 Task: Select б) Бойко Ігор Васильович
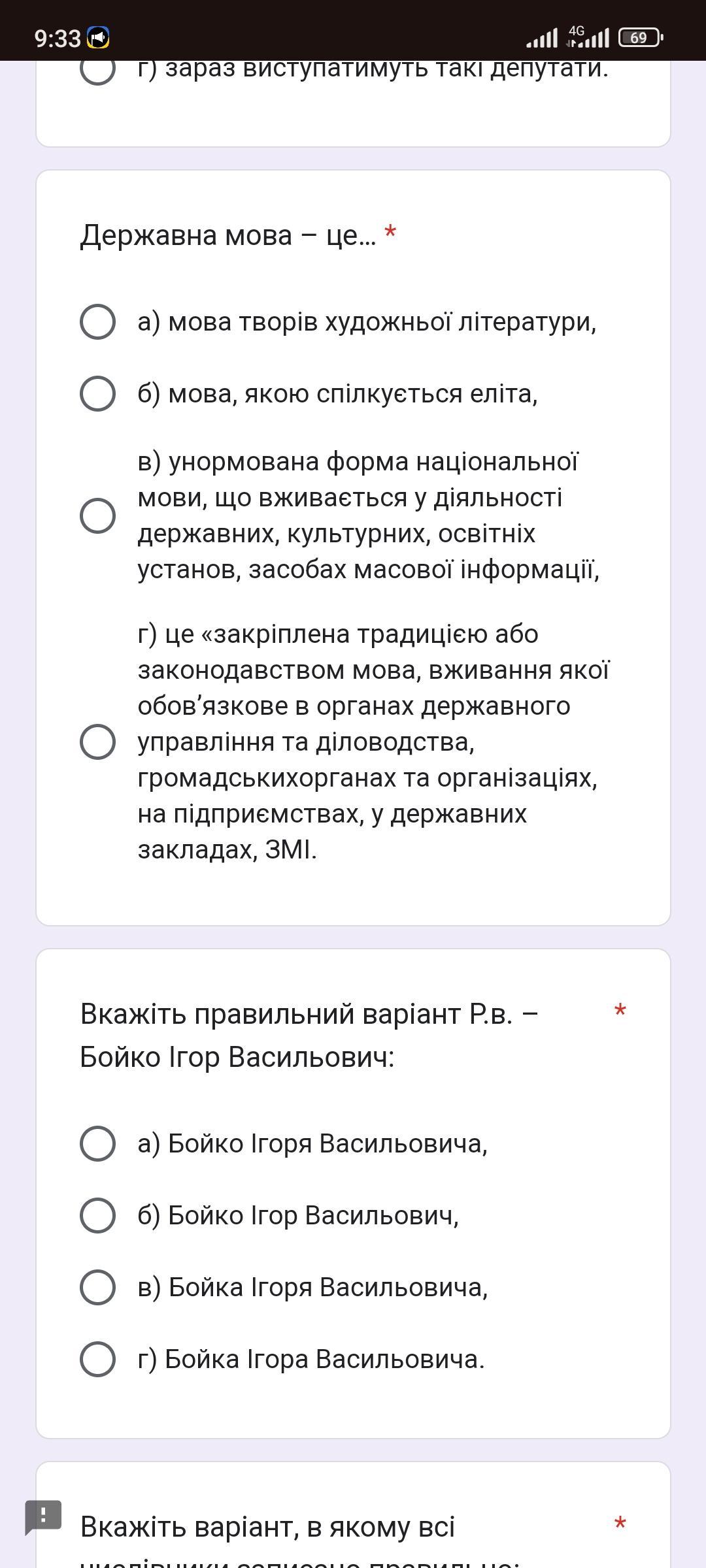click(x=97, y=1215)
